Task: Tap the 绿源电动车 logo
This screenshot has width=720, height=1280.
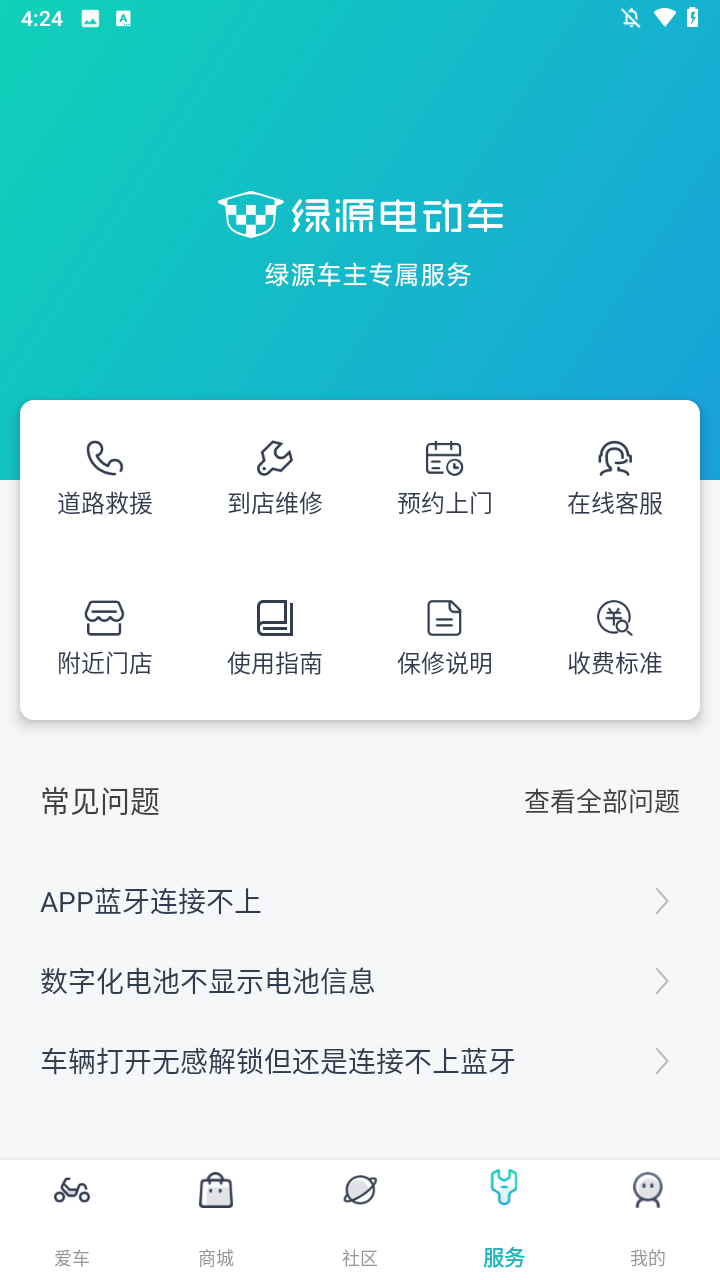Action: pyautogui.click(x=360, y=213)
